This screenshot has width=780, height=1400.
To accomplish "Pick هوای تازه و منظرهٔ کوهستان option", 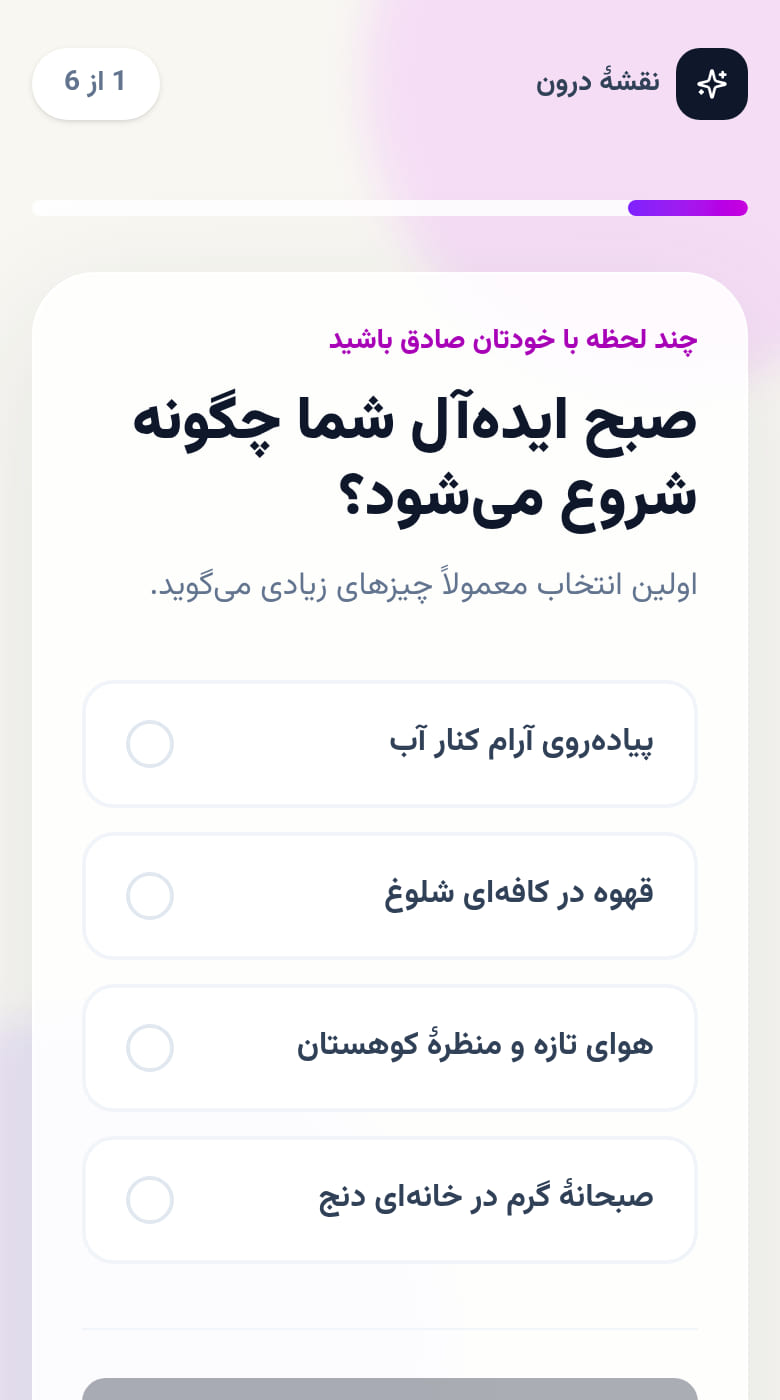I will 390,1048.
